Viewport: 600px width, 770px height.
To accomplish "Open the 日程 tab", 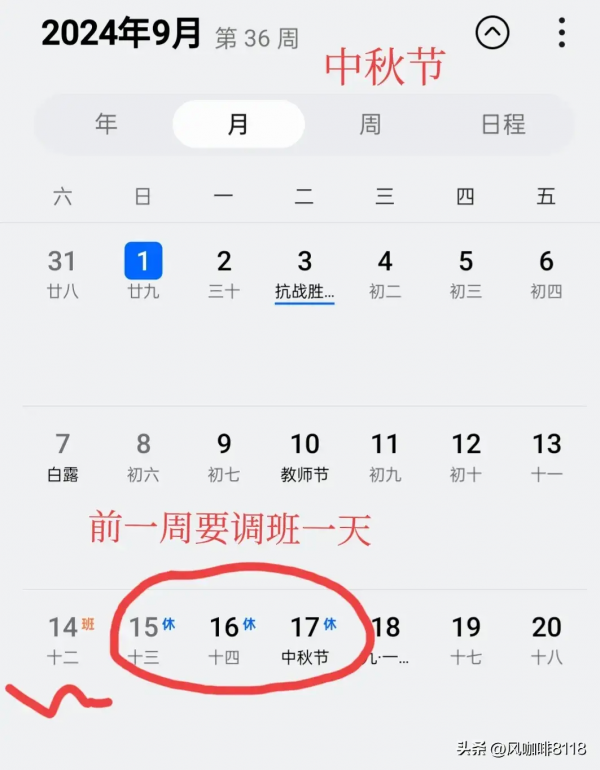I will point(503,124).
